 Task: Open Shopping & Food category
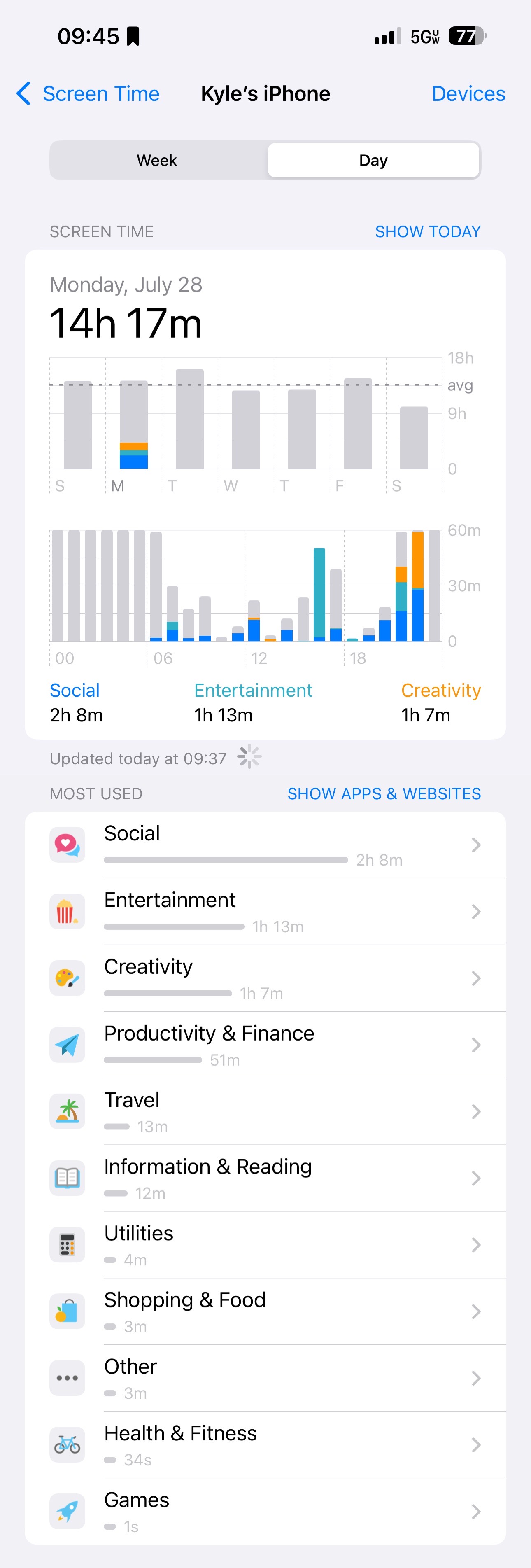265,1312
